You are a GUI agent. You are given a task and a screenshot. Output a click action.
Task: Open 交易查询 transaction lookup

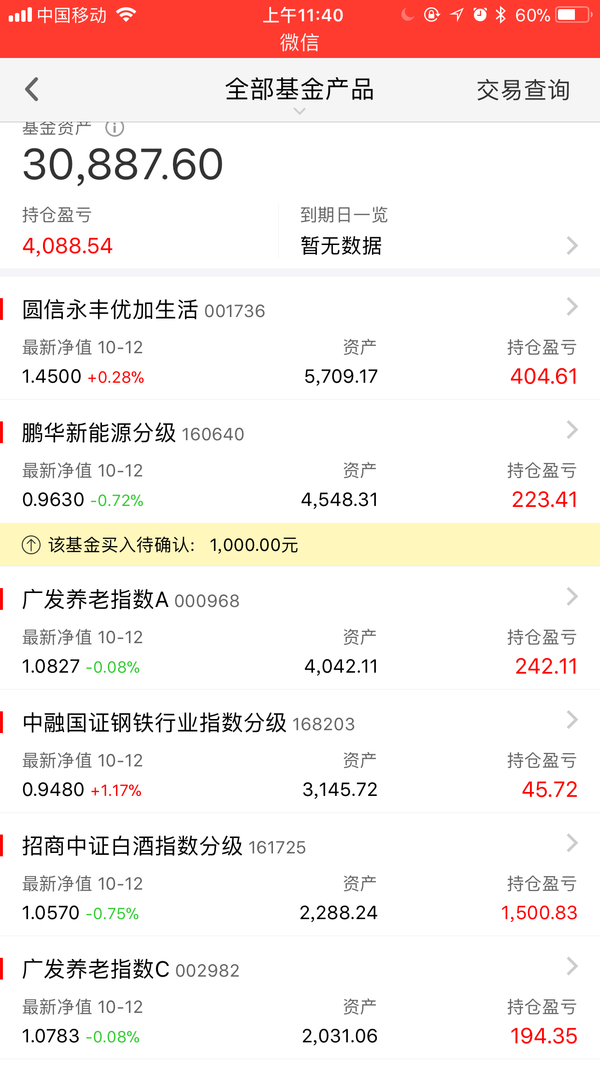522,90
